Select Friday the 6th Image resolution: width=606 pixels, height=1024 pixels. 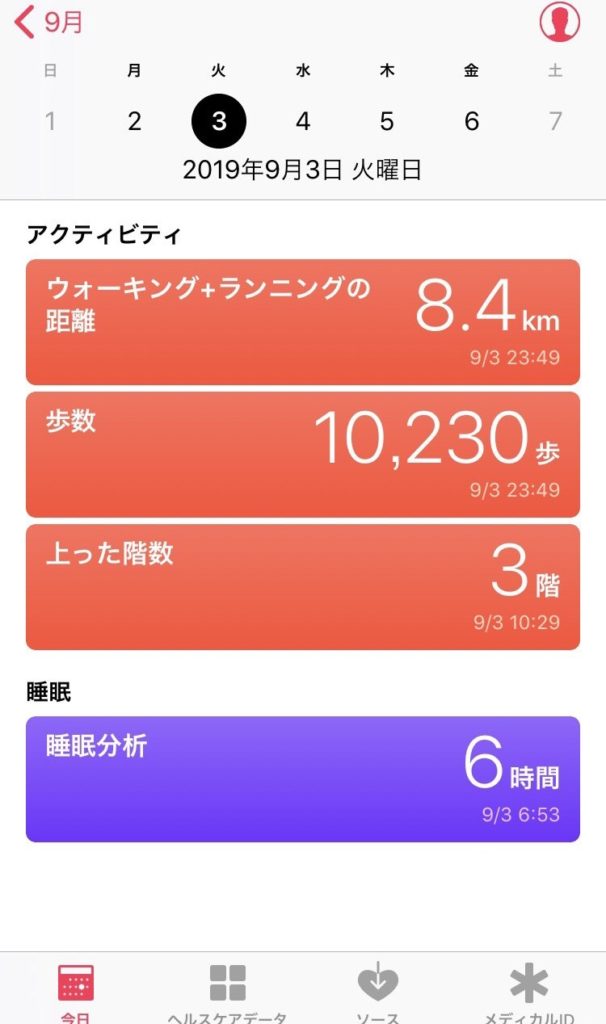471,121
